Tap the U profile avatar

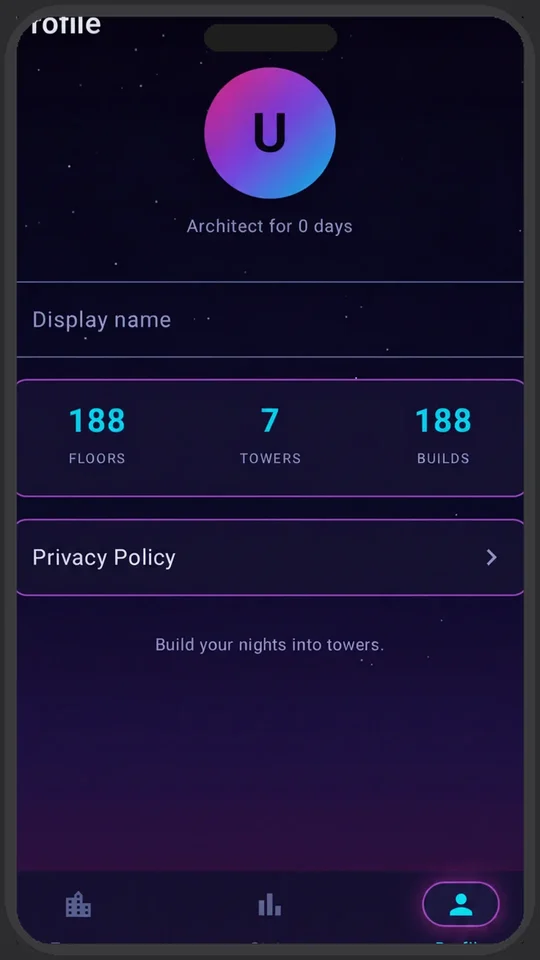(270, 133)
